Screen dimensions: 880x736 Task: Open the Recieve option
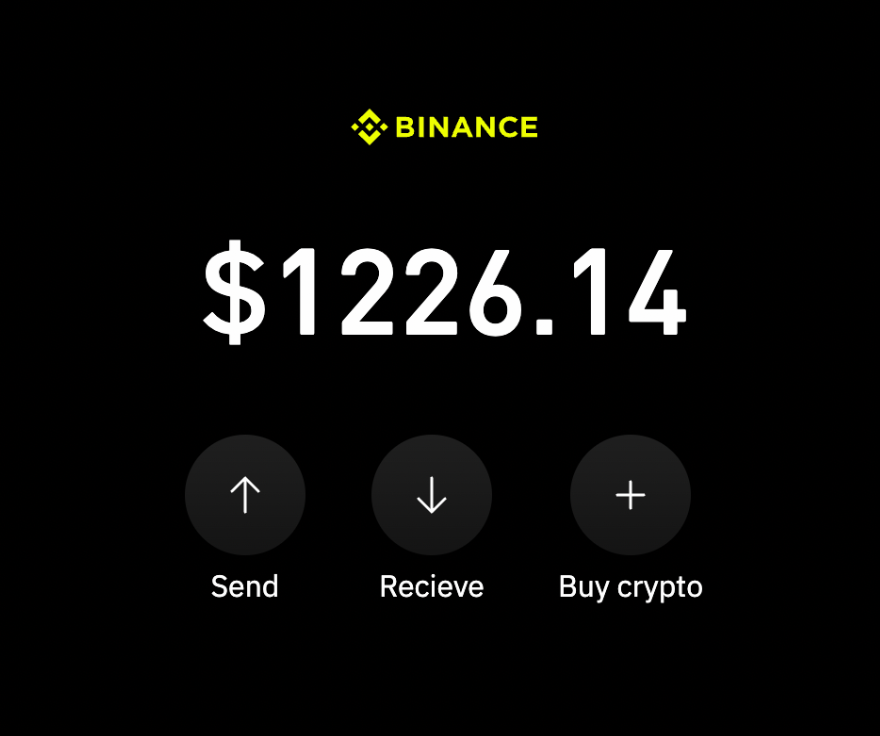click(x=431, y=495)
